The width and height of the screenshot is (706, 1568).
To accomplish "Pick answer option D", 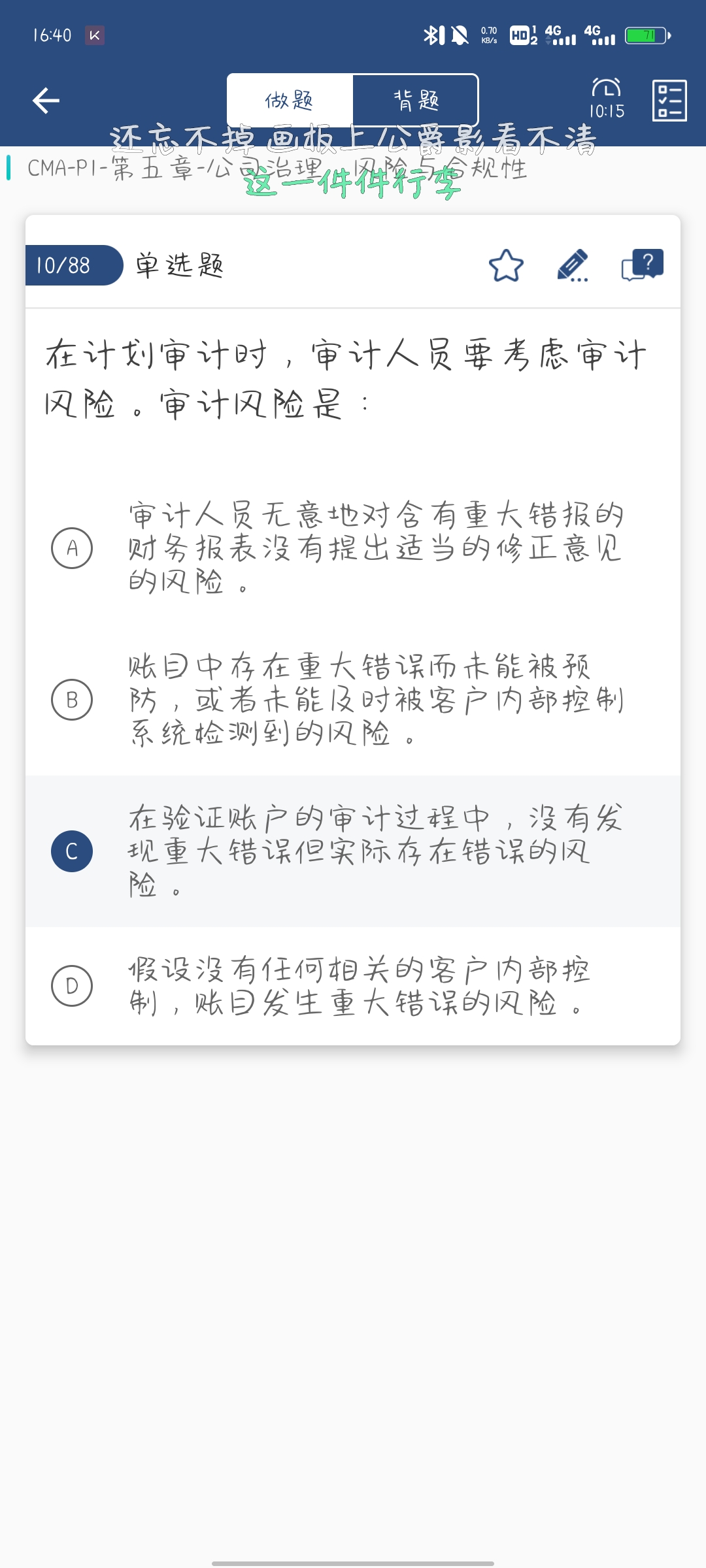I will pyautogui.click(x=72, y=986).
